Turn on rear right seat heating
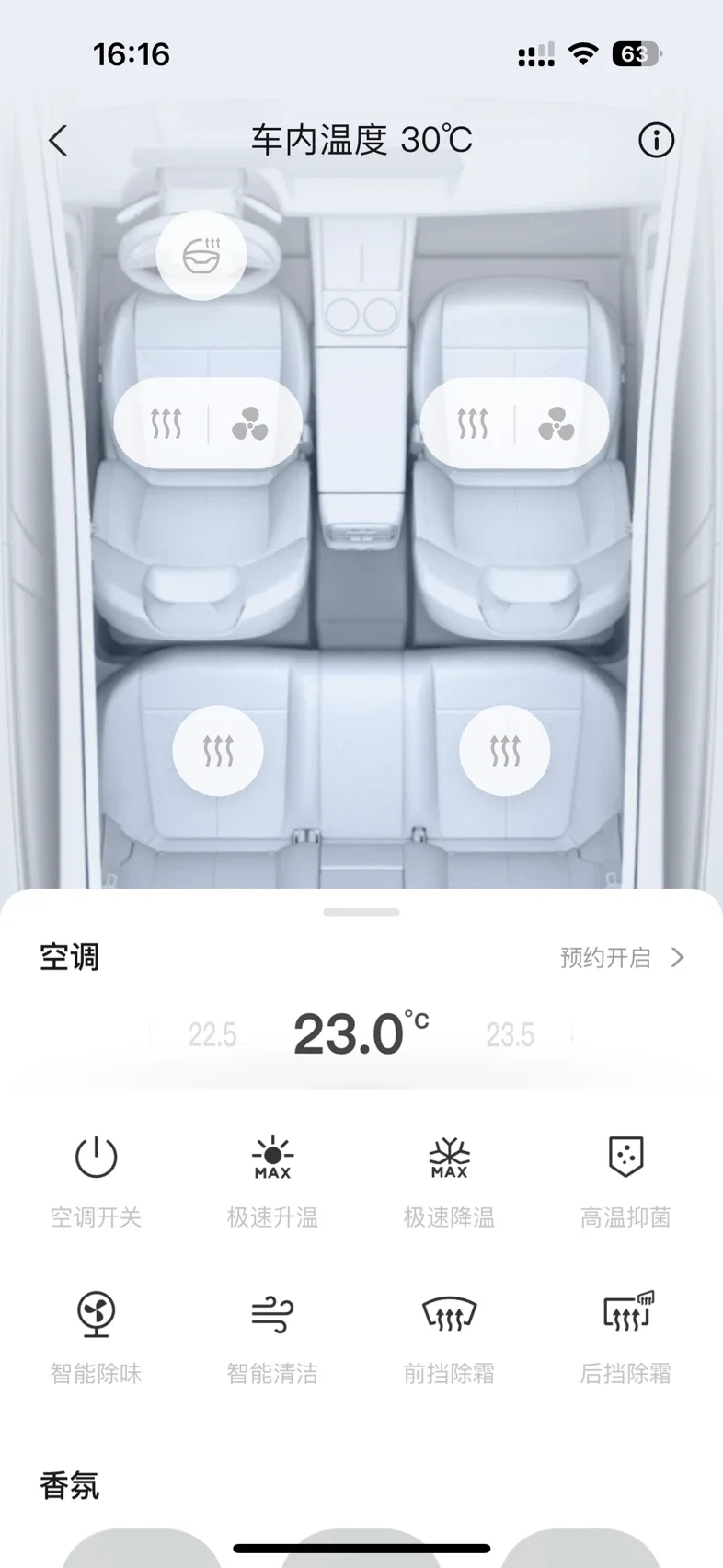 (505, 751)
